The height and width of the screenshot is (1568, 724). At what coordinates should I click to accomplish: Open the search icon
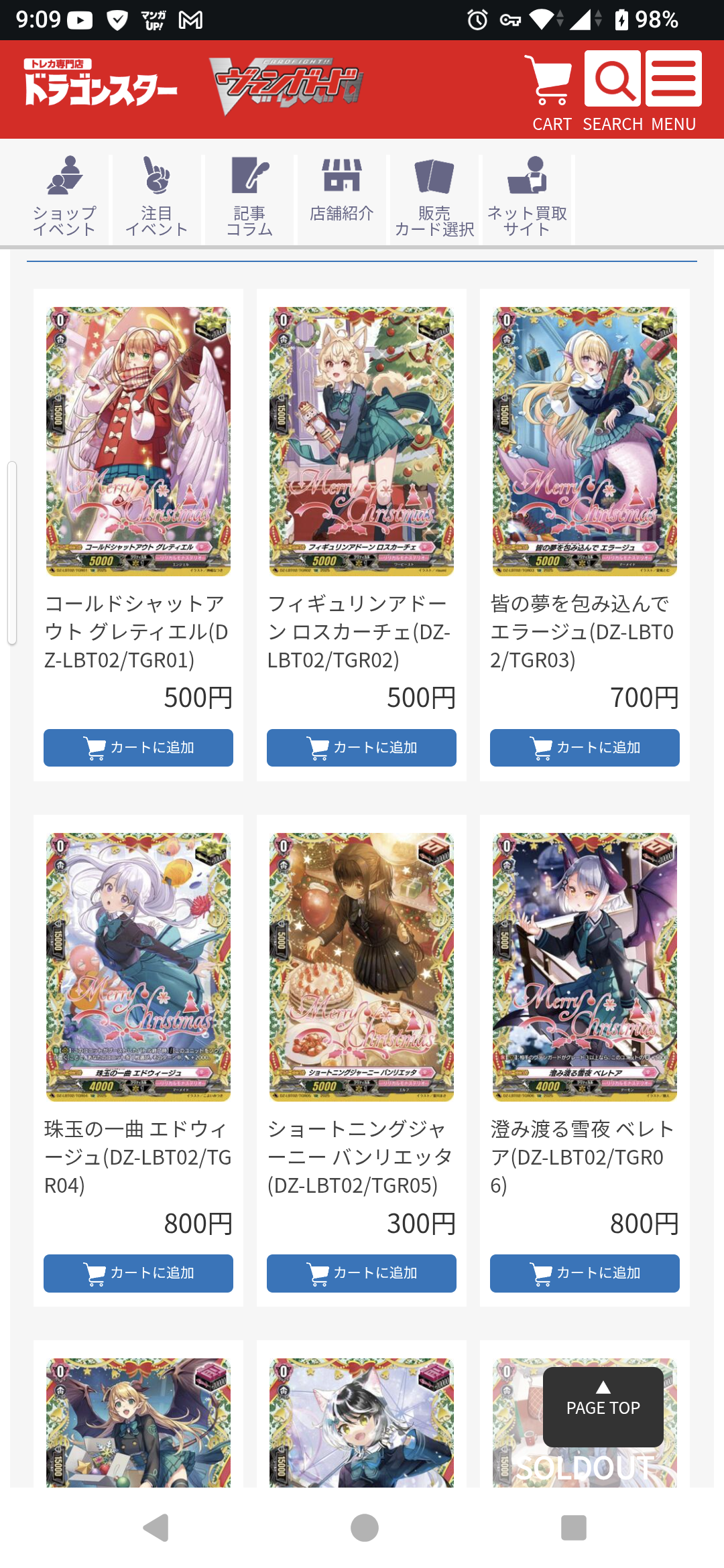point(612,80)
